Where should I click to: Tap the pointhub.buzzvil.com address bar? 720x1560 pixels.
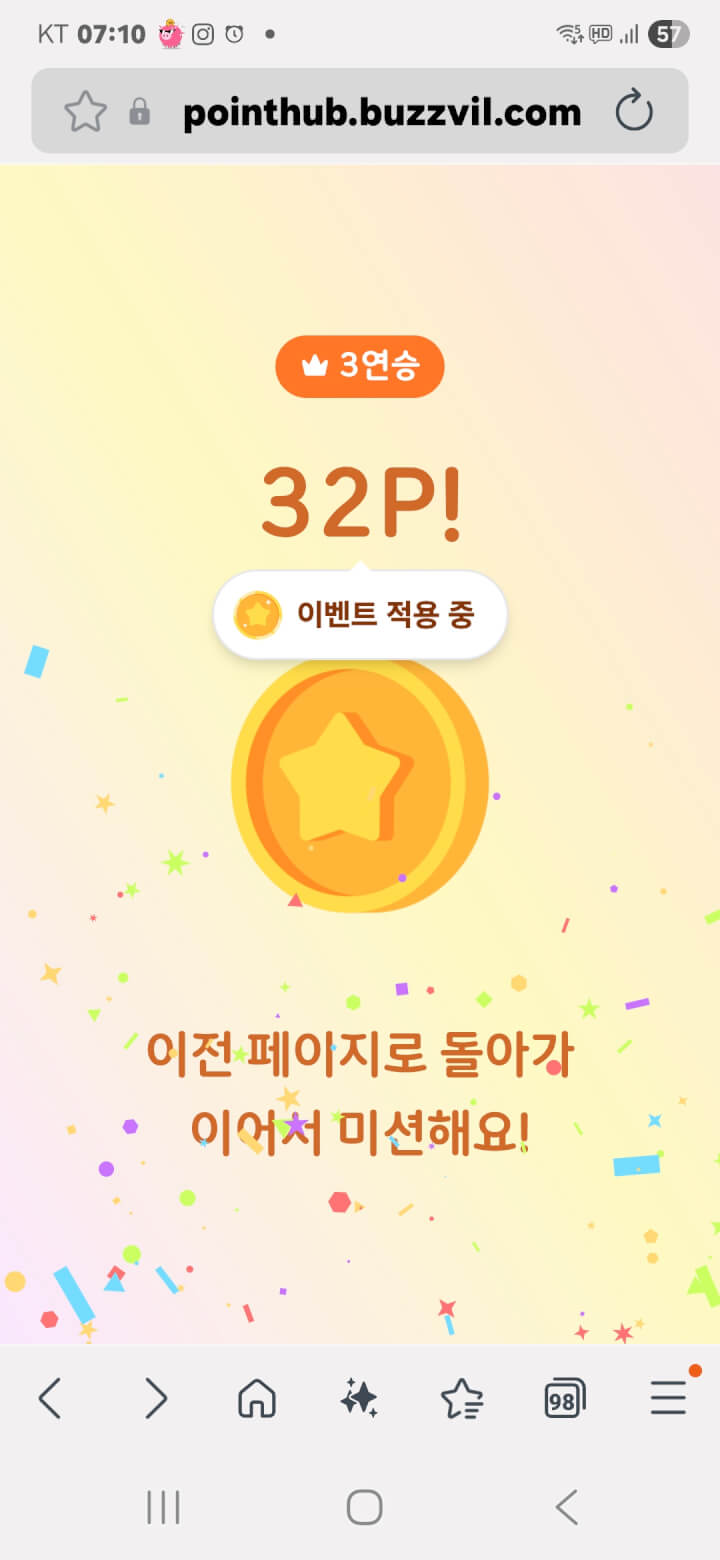click(381, 112)
